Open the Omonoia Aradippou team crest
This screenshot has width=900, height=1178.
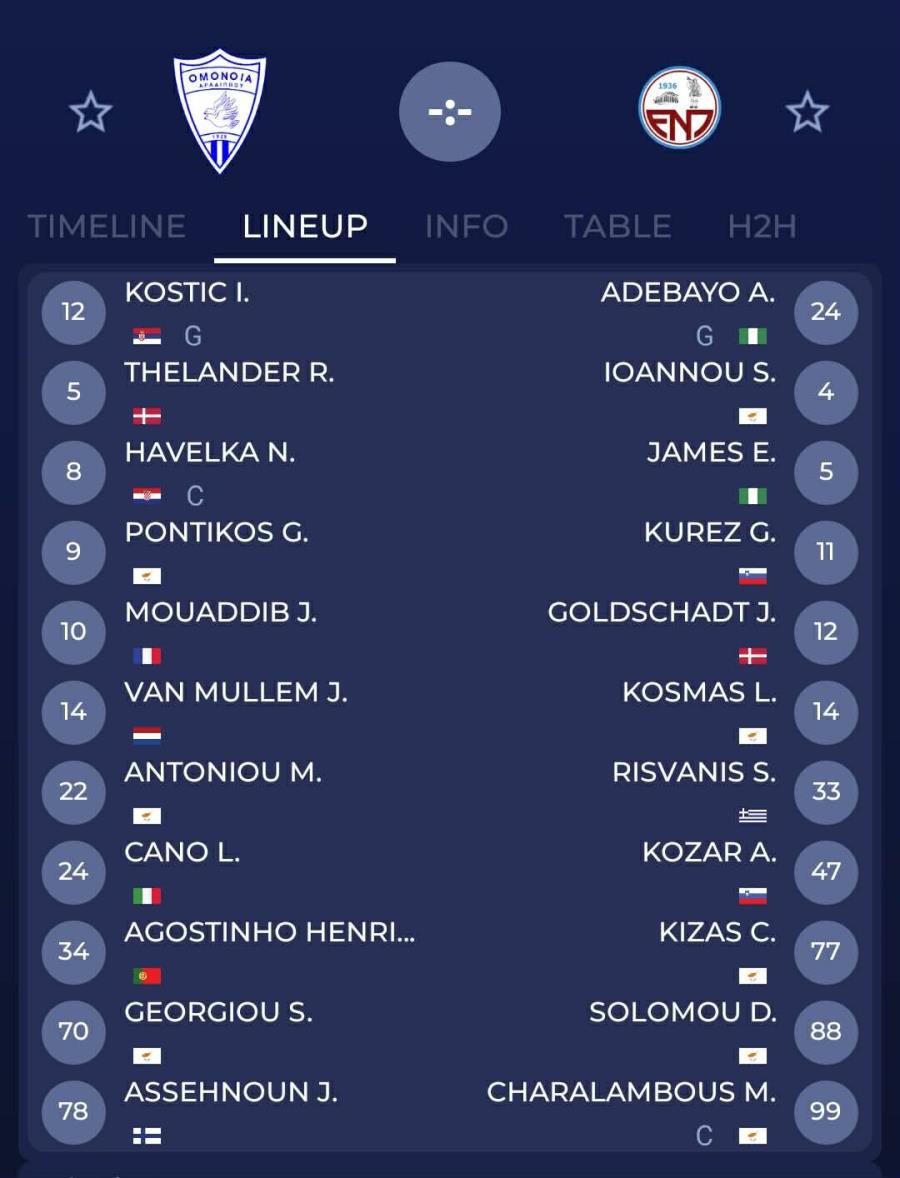[x=220, y=112]
